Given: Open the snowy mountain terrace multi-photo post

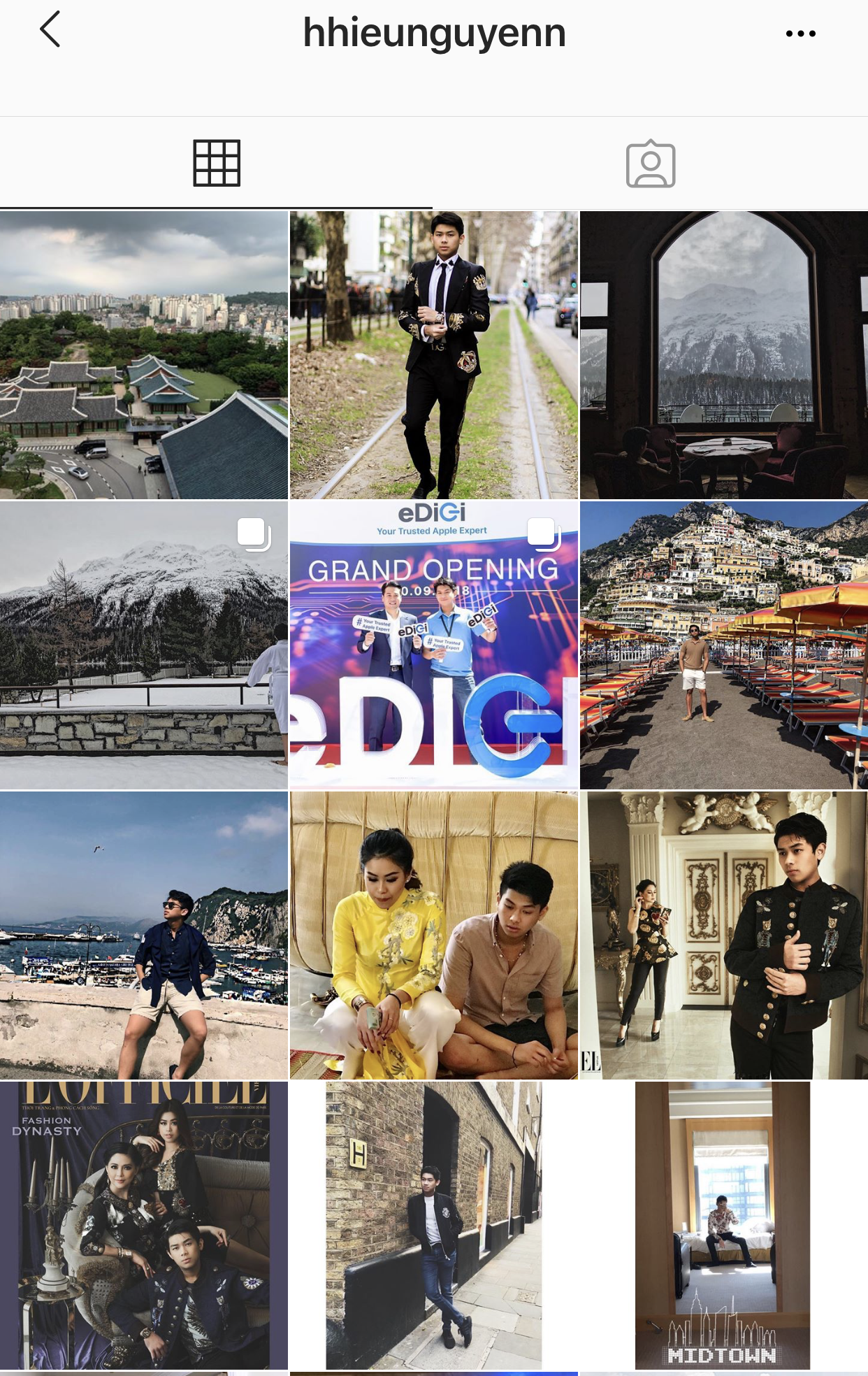Looking at the screenshot, I should pos(144,645).
